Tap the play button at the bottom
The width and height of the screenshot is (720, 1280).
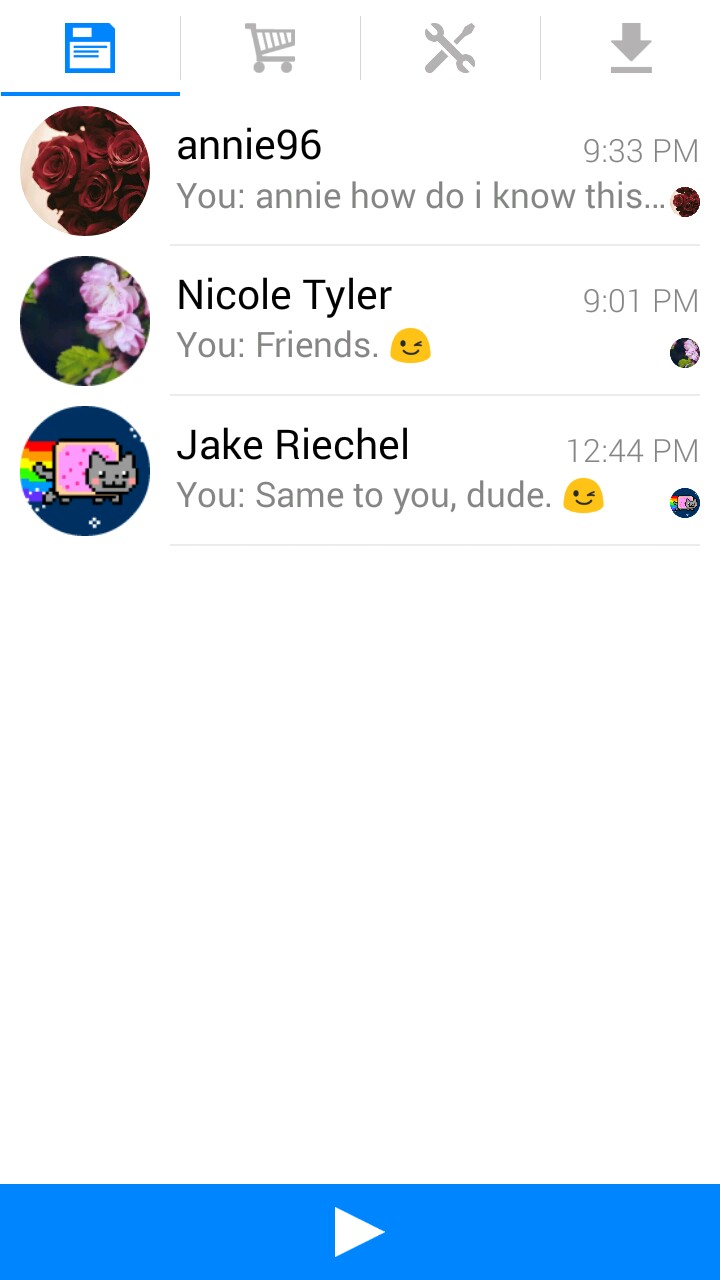(360, 1231)
